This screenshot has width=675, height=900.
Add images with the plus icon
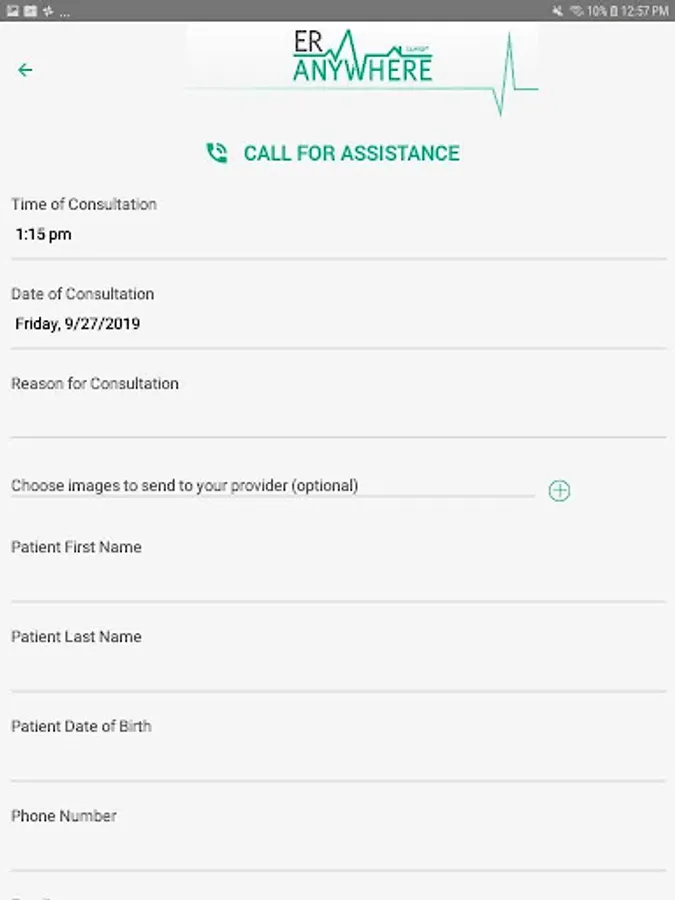tap(559, 491)
